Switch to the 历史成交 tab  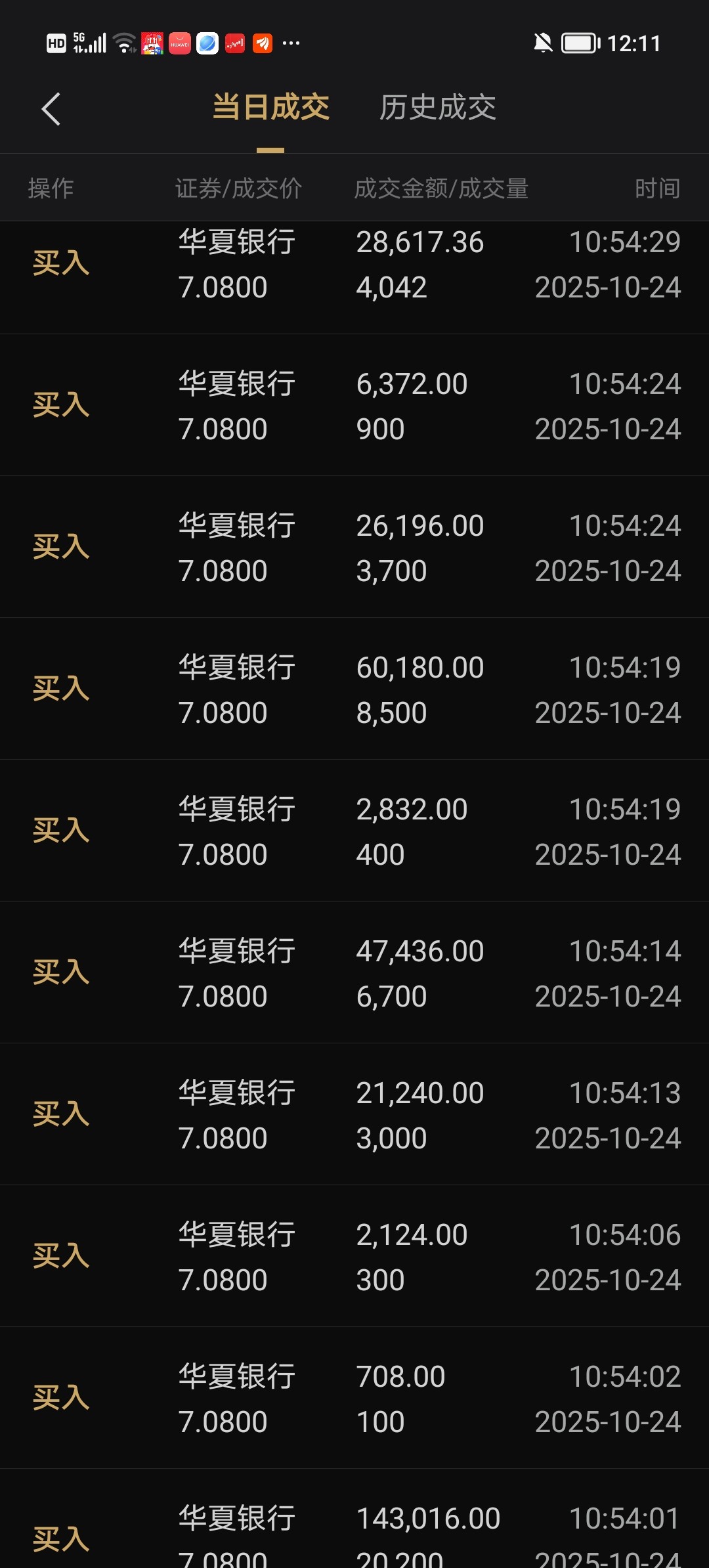pos(437,108)
